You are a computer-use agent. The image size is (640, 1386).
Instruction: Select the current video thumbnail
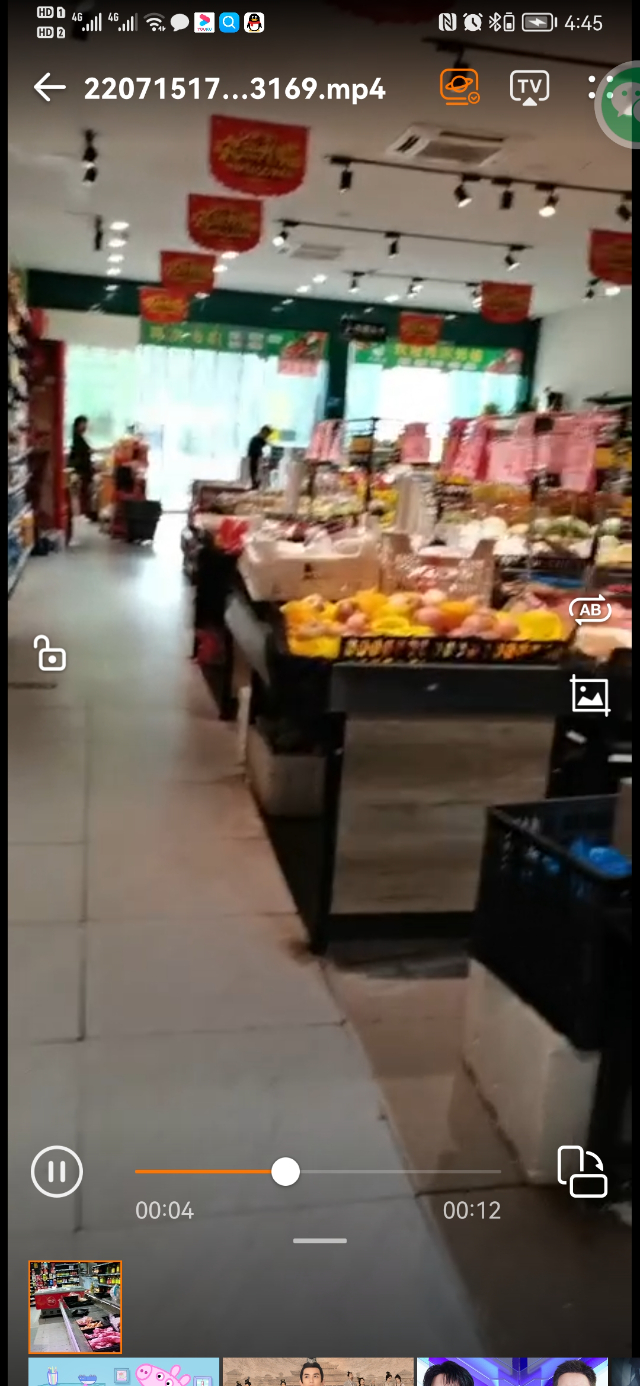point(75,1306)
